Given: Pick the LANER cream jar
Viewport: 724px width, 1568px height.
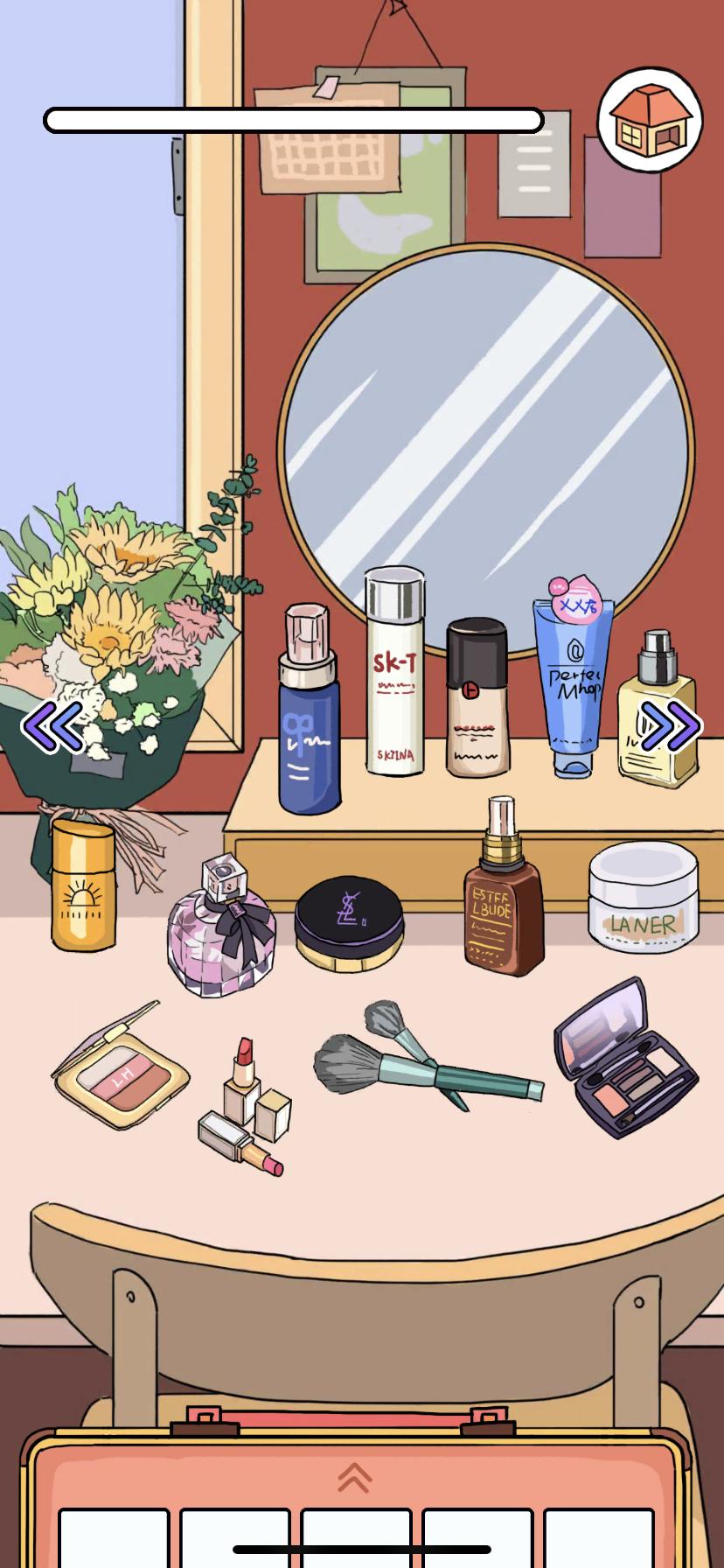Looking at the screenshot, I should 644,898.
